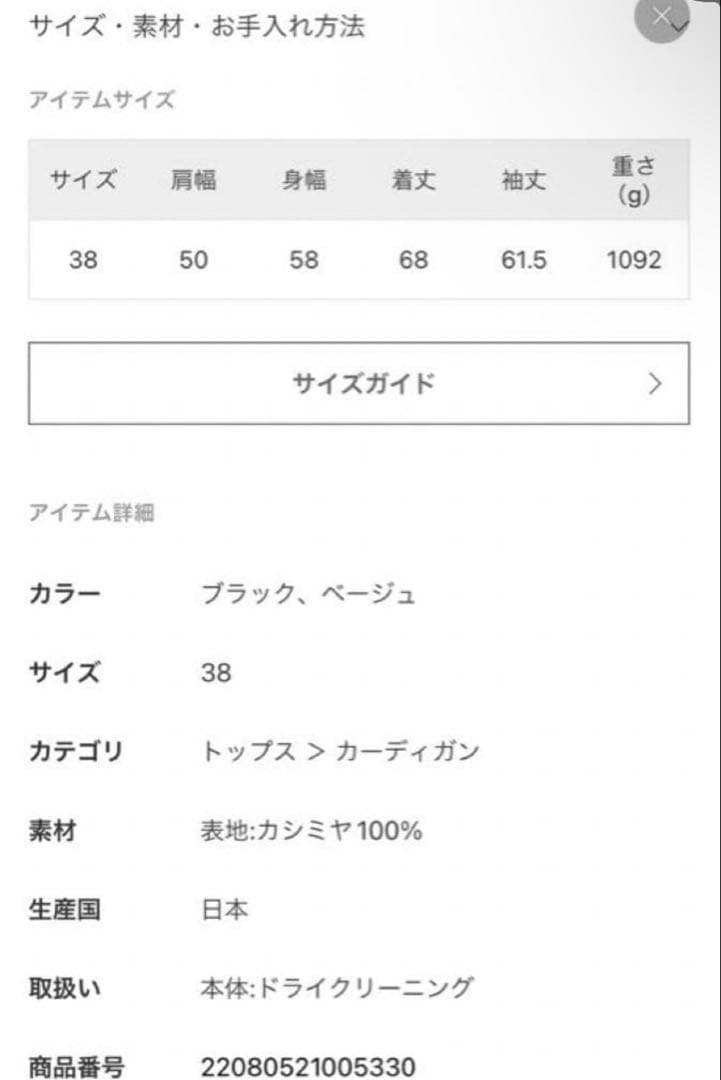Click the 商品番号 22080521005330 value
Image resolution: width=721 pixels, height=1080 pixels.
[x=312, y=1068]
